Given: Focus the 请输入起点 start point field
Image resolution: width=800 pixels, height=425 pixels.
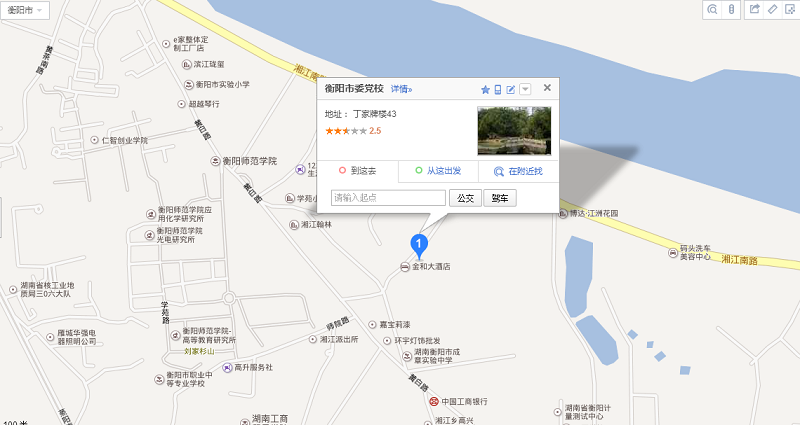Looking at the screenshot, I should pyautogui.click(x=388, y=198).
